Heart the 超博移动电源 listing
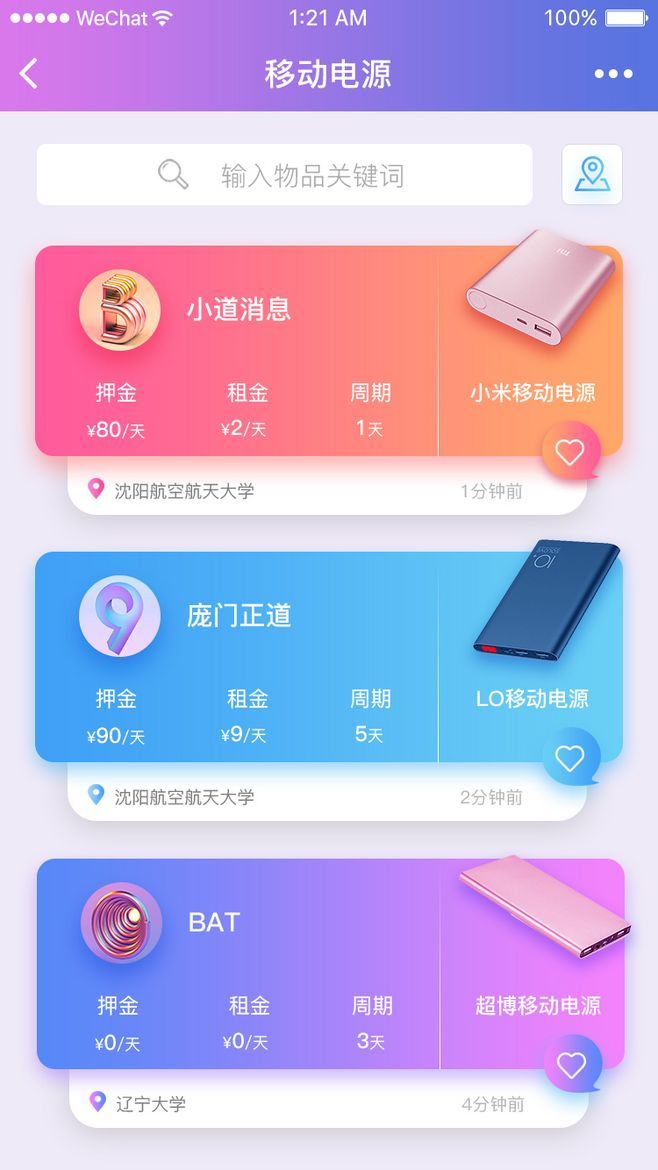Image resolution: width=658 pixels, height=1170 pixels. tap(571, 1065)
